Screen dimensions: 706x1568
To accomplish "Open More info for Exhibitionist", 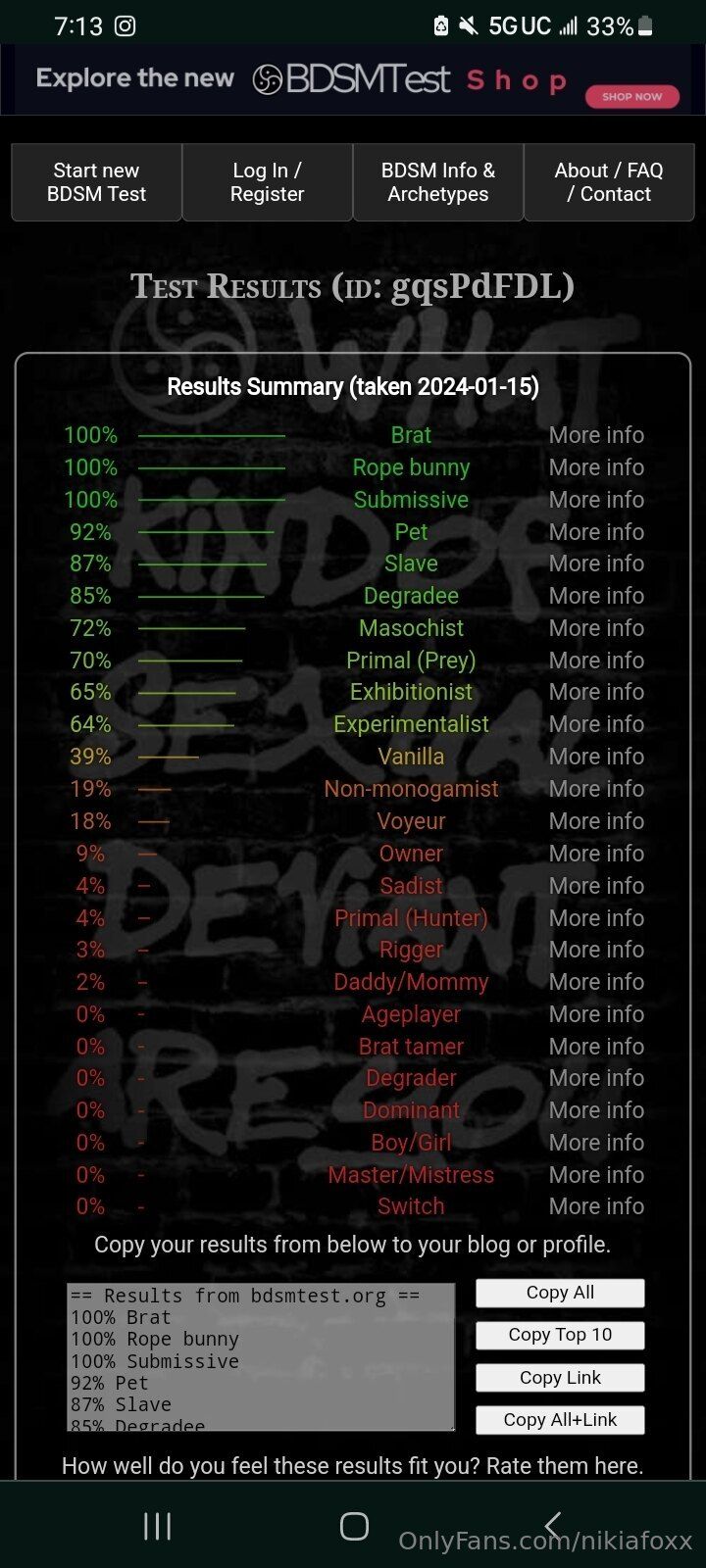I will 596,692.
